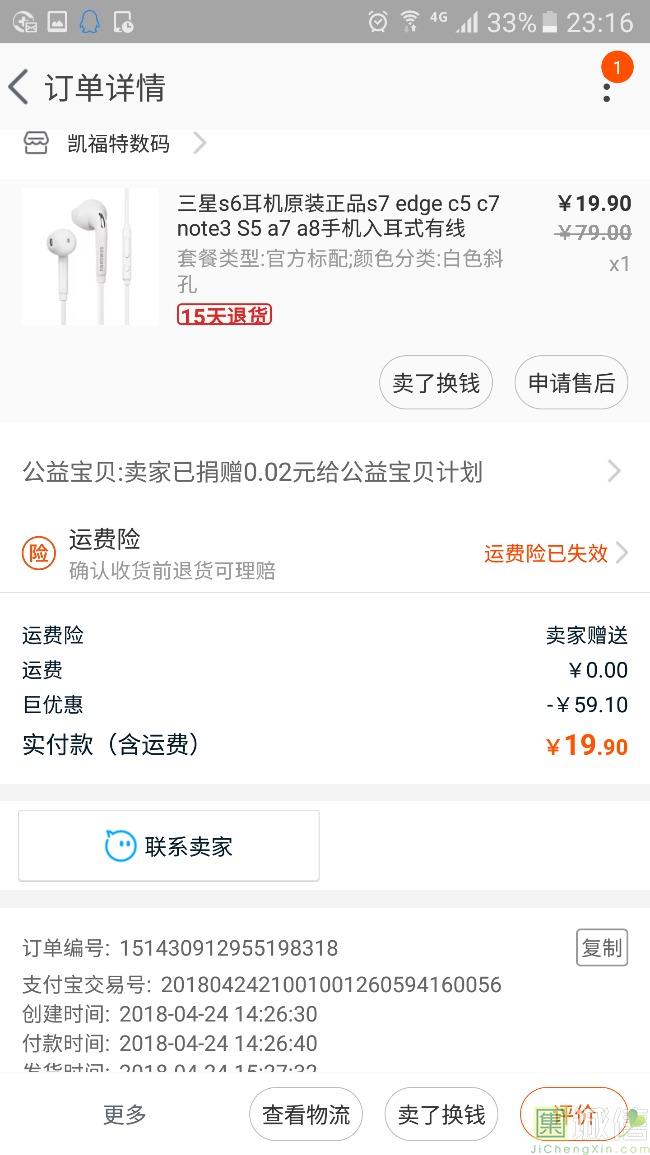Image resolution: width=650 pixels, height=1155 pixels.
Task: Tap 卖了换钱 under the product
Action: click(436, 383)
